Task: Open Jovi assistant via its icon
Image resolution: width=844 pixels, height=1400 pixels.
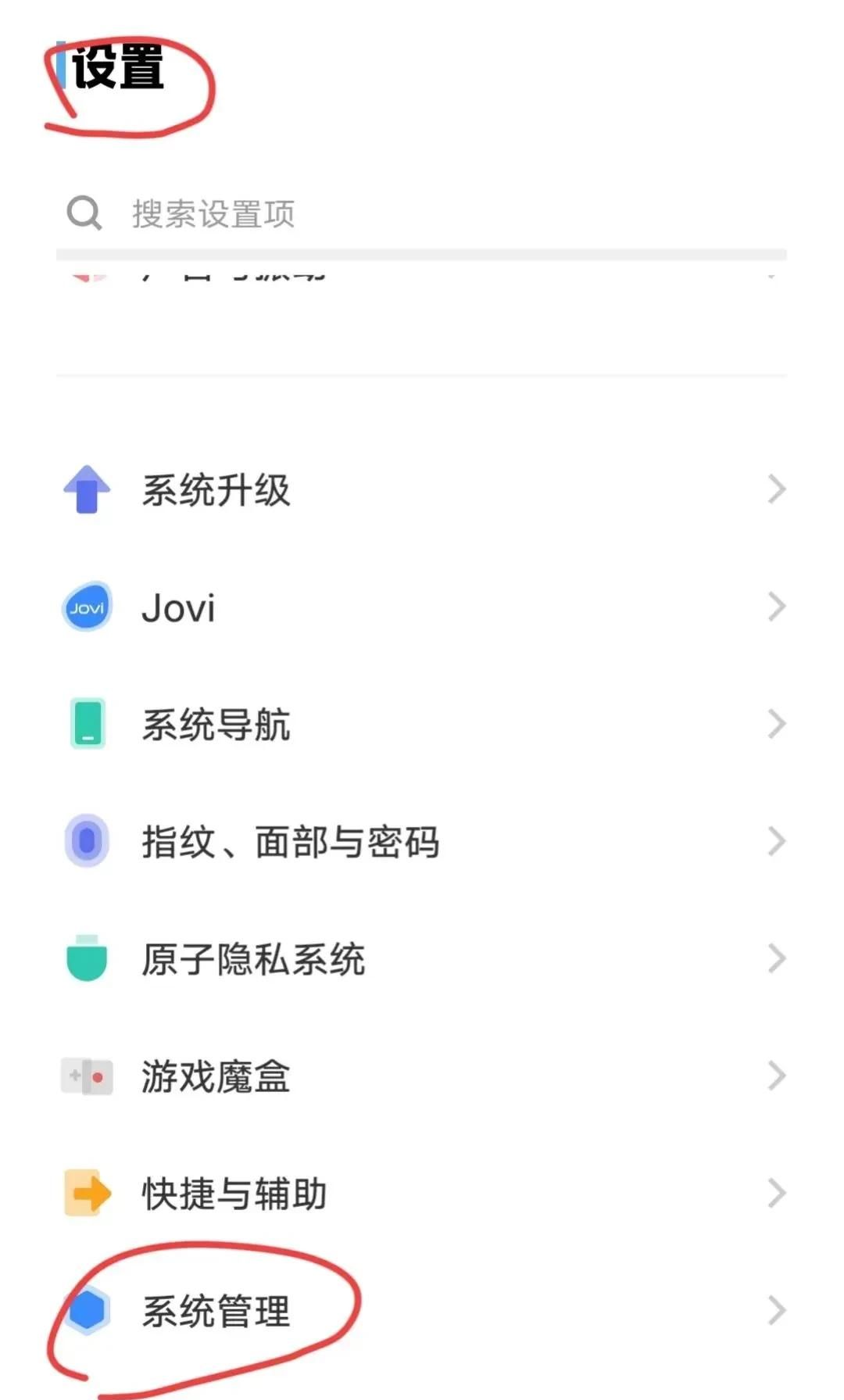Action: point(86,607)
